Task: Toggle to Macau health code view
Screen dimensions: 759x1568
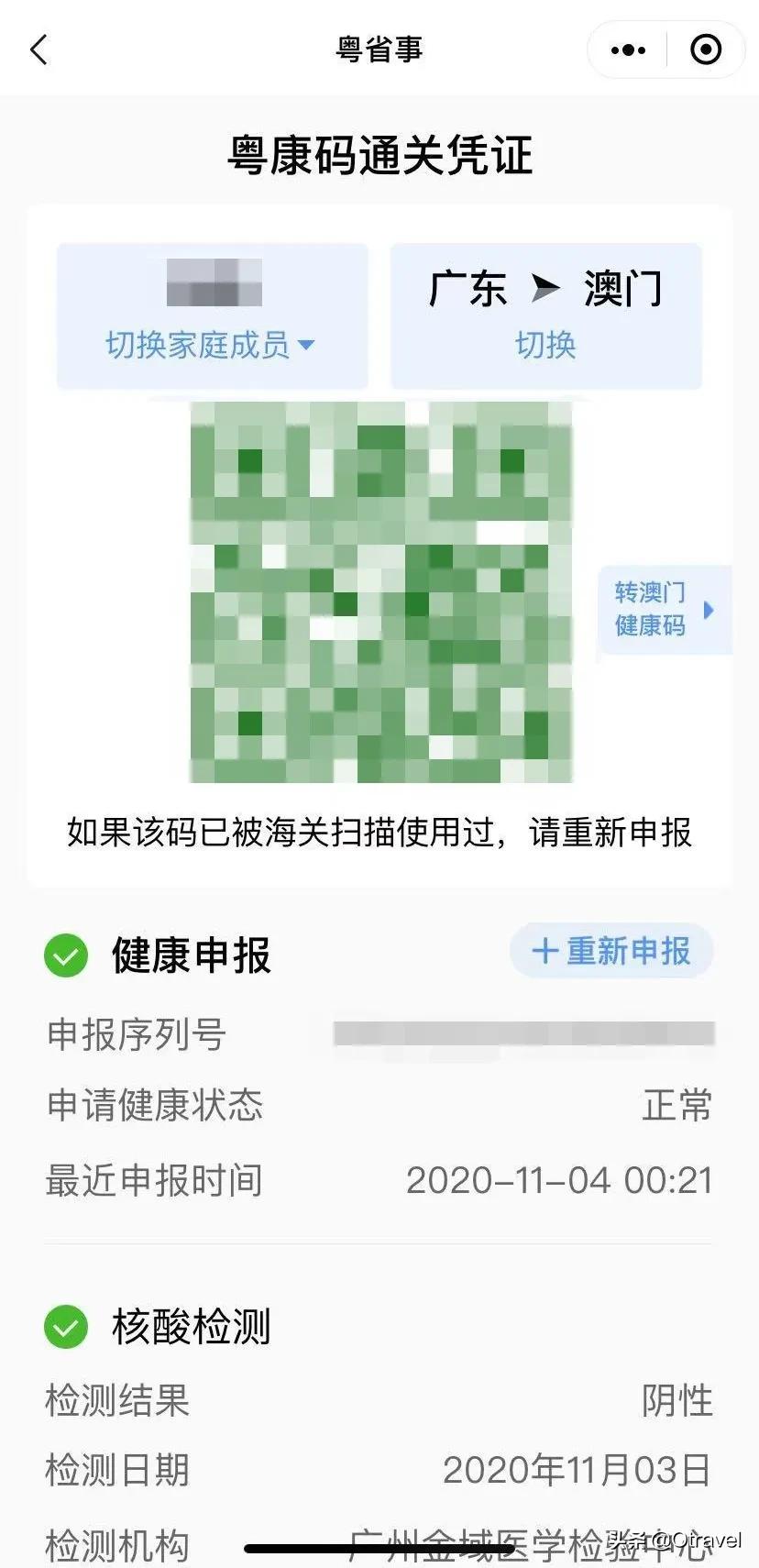Action: click(x=651, y=609)
